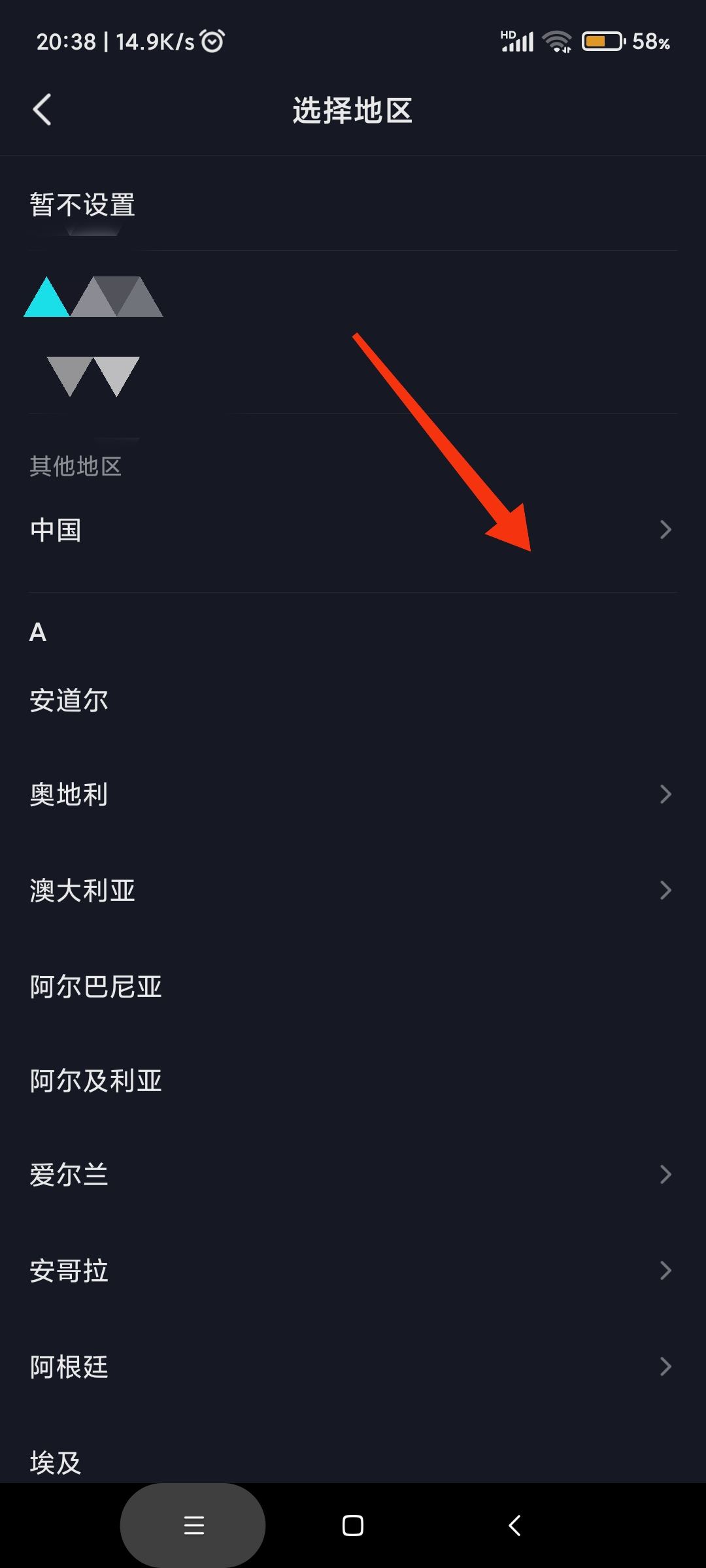This screenshot has width=706, height=1568.
Task: Open the alarm clock icon in status bar
Action: click(210, 41)
